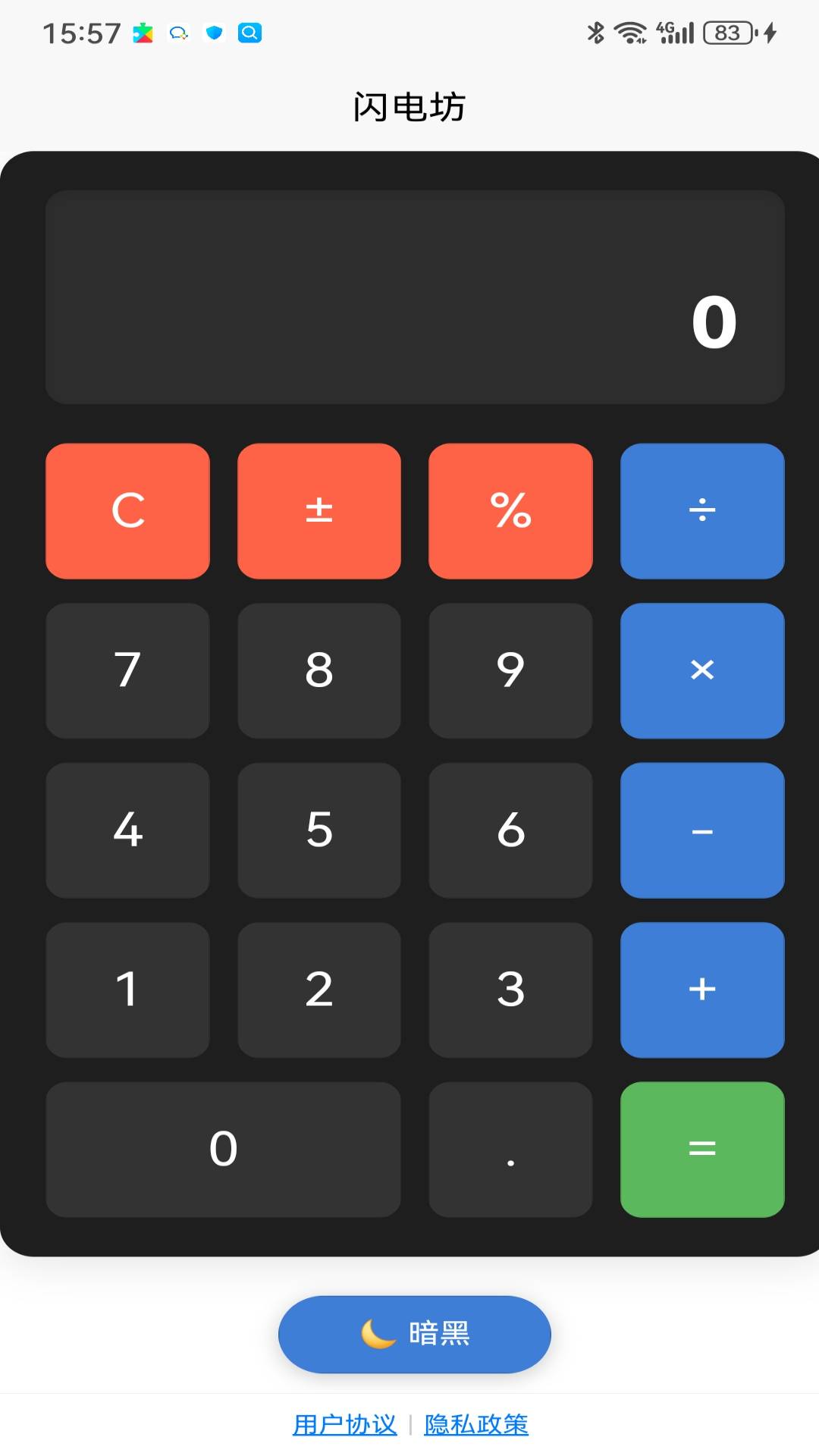Choose the minus operator
This screenshot has height=1456, width=819.
click(x=702, y=830)
